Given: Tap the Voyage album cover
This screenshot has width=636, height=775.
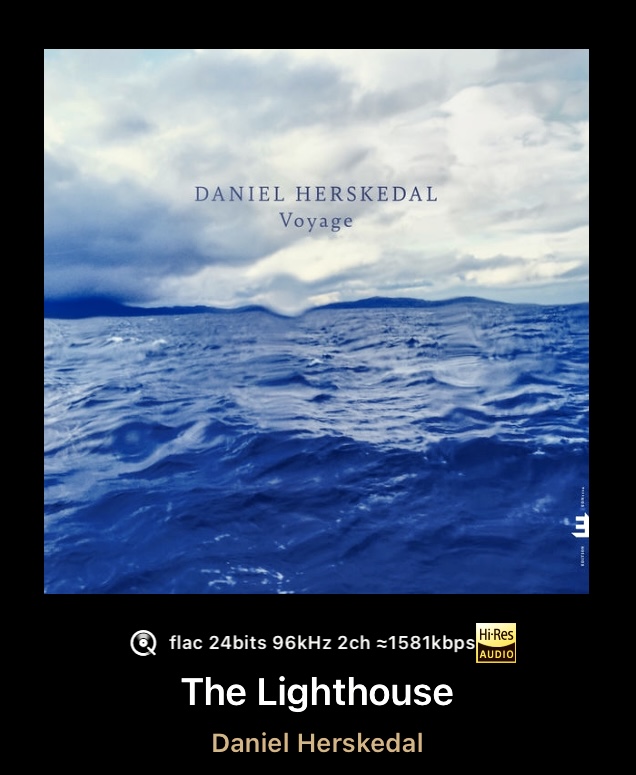Looking at the screenshot, I should tap(316, 321).
